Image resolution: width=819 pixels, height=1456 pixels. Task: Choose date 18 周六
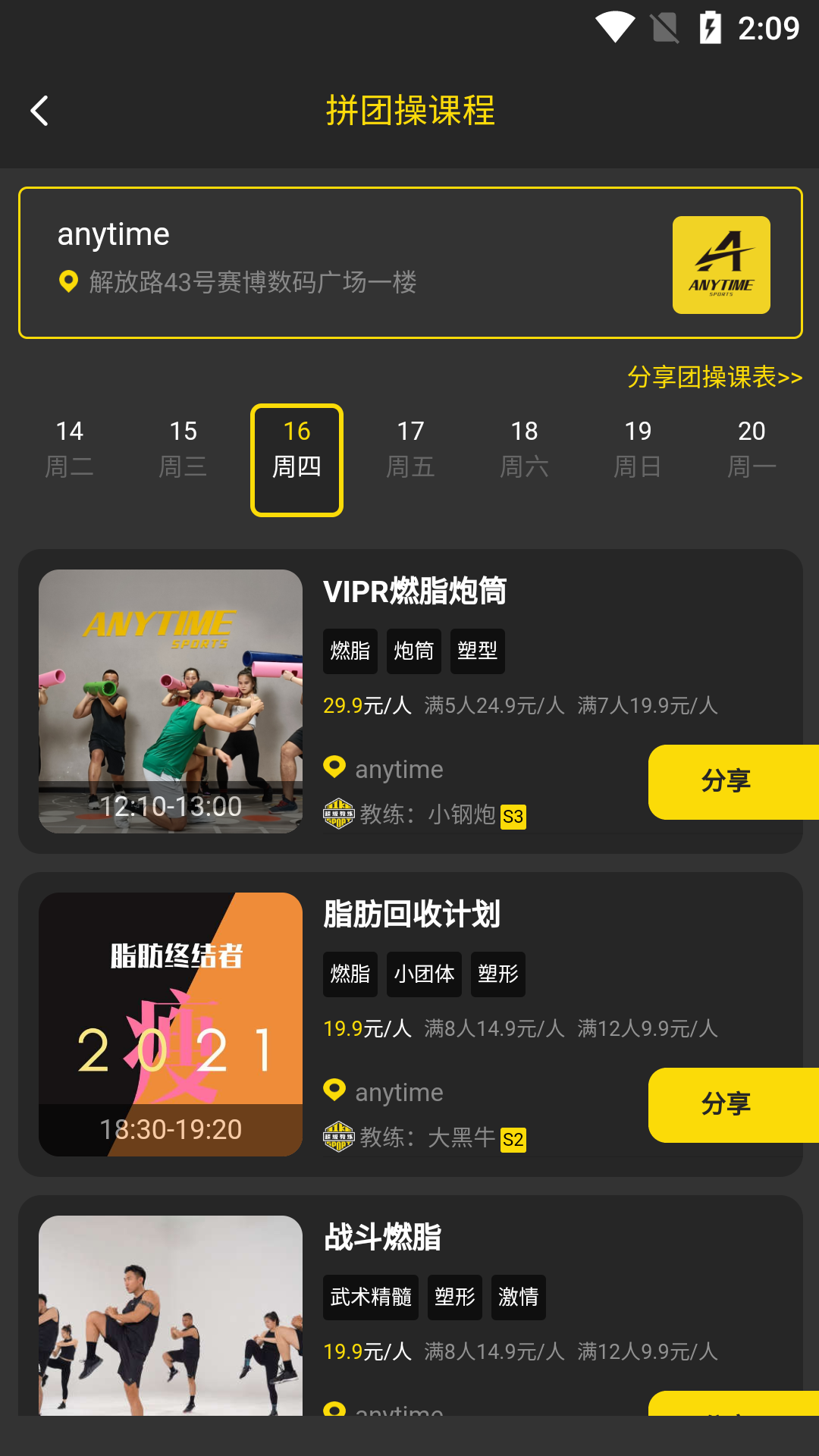click(524, 449)
